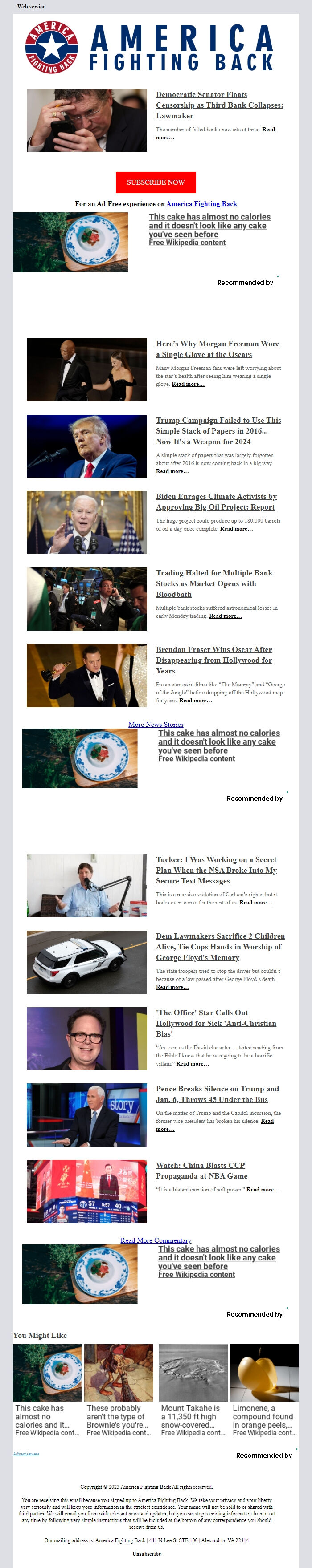Image resolution: width=312 pixels, height=1568 pixels.
Task: Open the Tucker NSA secret plan headline
Action: click(216, 870)
